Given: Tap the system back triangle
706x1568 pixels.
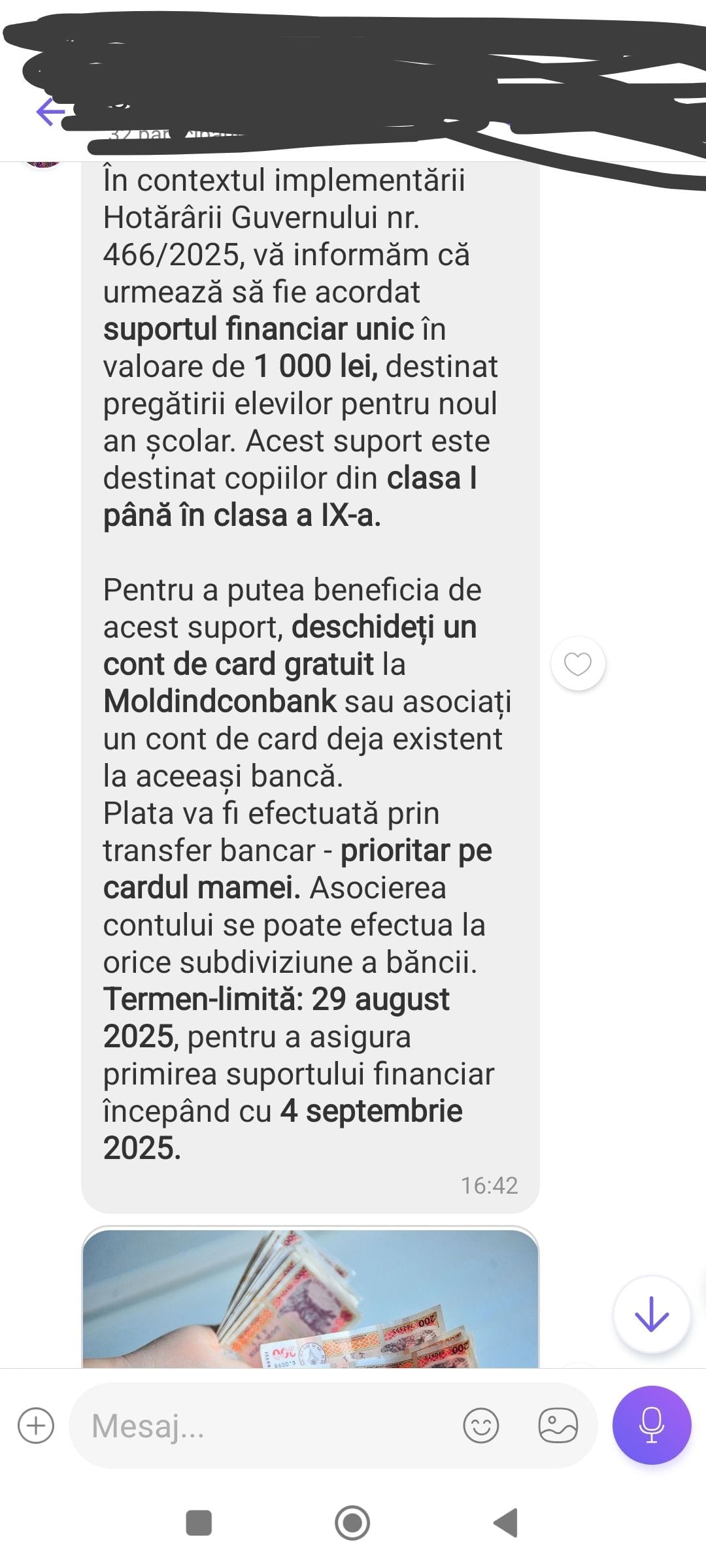Looking at the screenshot, I should 506,1523.
